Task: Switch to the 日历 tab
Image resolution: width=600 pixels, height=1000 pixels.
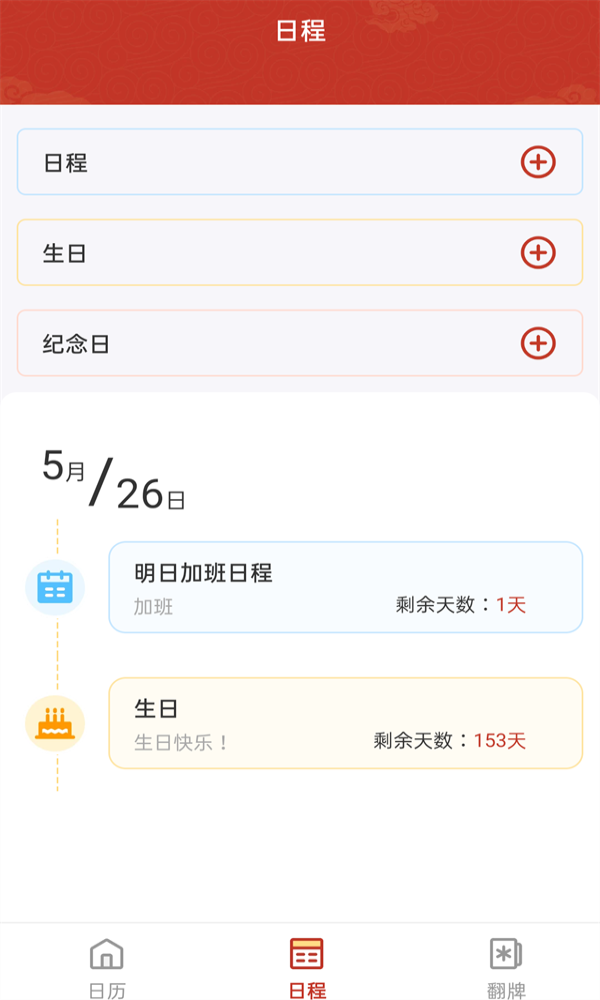Action: (x=107, y=967)
